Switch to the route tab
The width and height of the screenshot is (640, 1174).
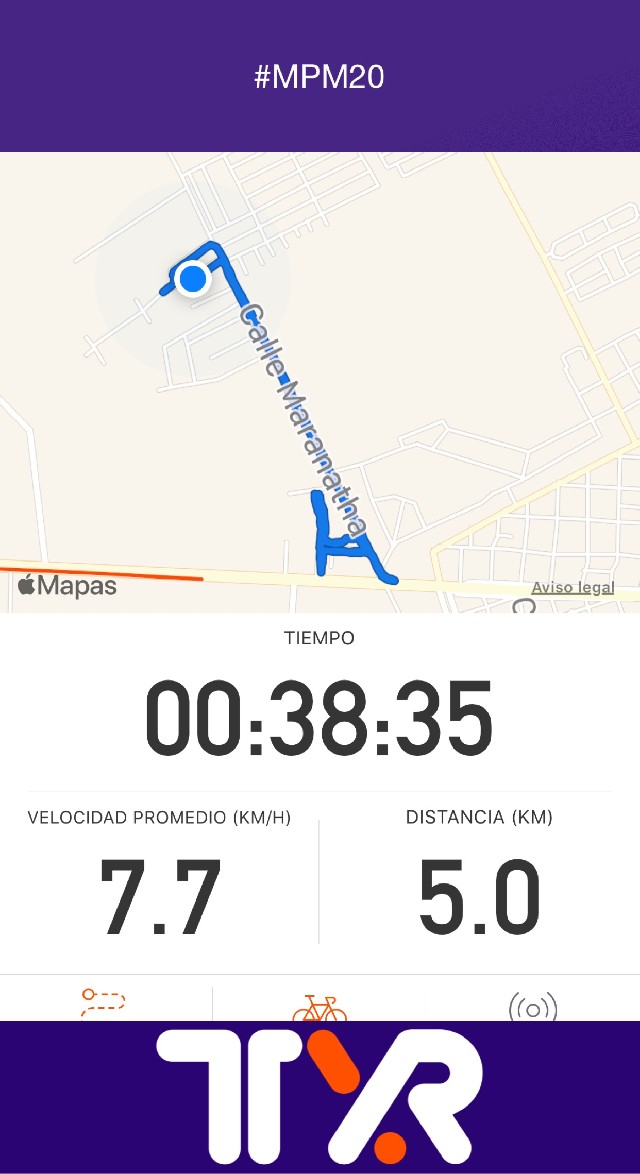[x=104, y=1002]
